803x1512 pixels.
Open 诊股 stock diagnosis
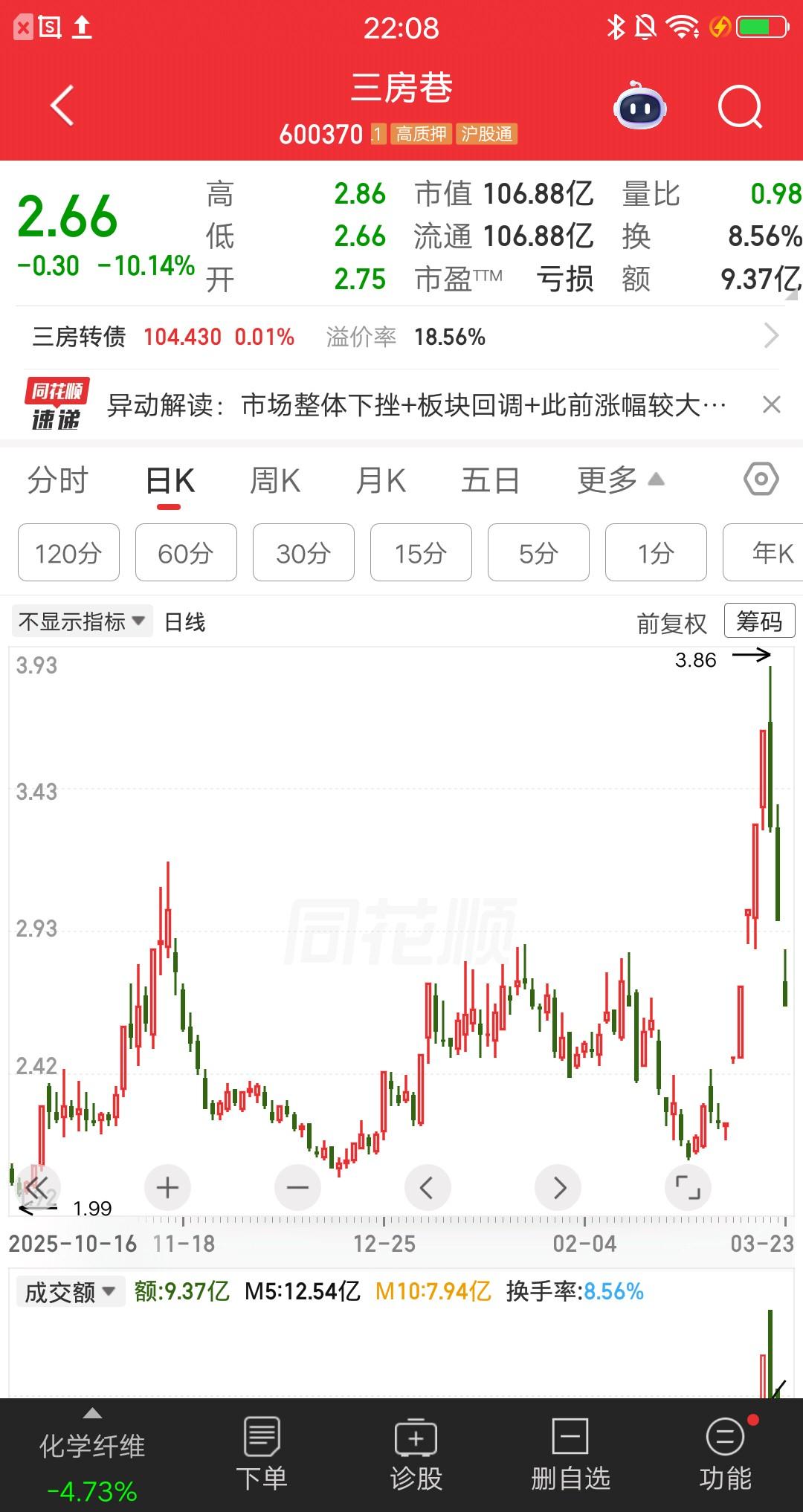pyautogui.click(x=416, y=1453)
